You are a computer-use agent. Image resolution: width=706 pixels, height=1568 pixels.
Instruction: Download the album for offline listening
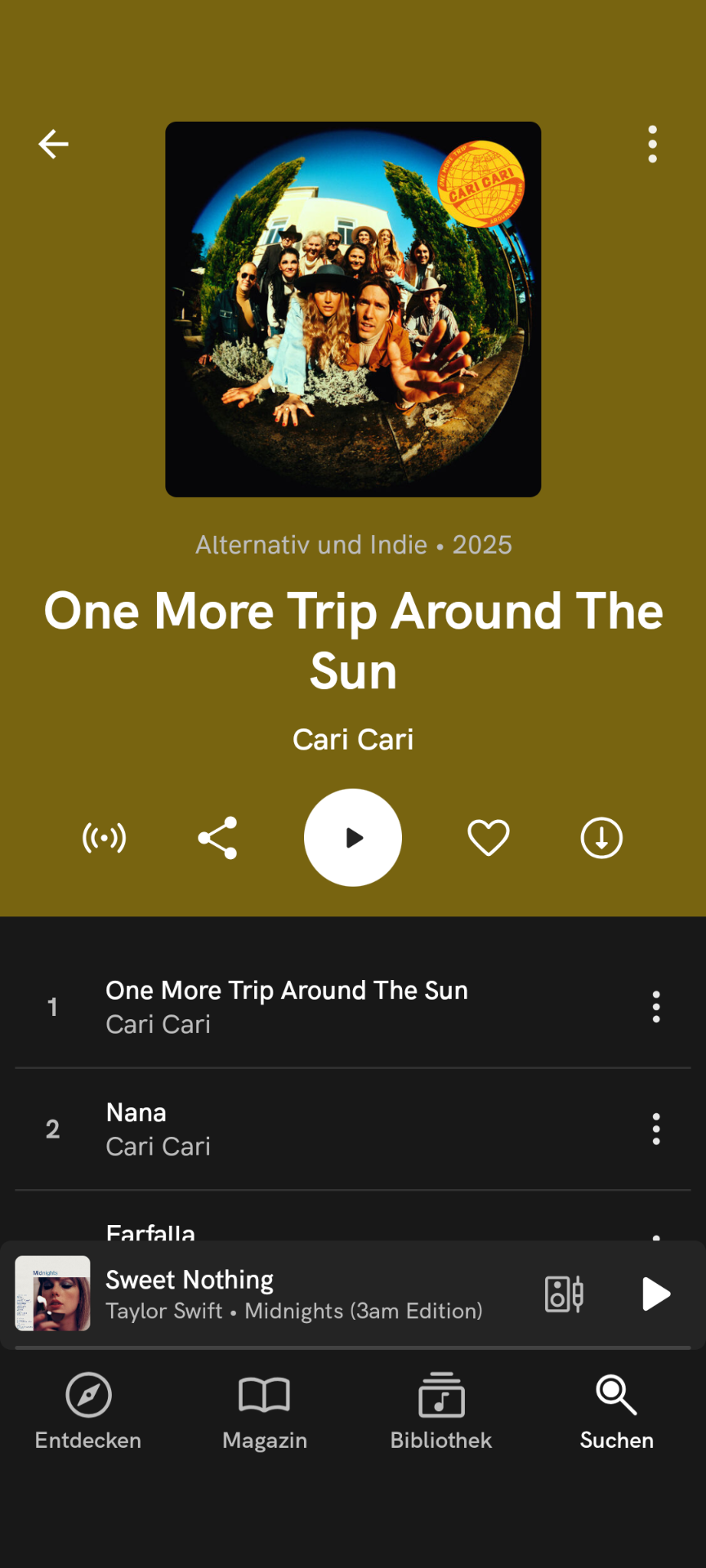[601, 838]
